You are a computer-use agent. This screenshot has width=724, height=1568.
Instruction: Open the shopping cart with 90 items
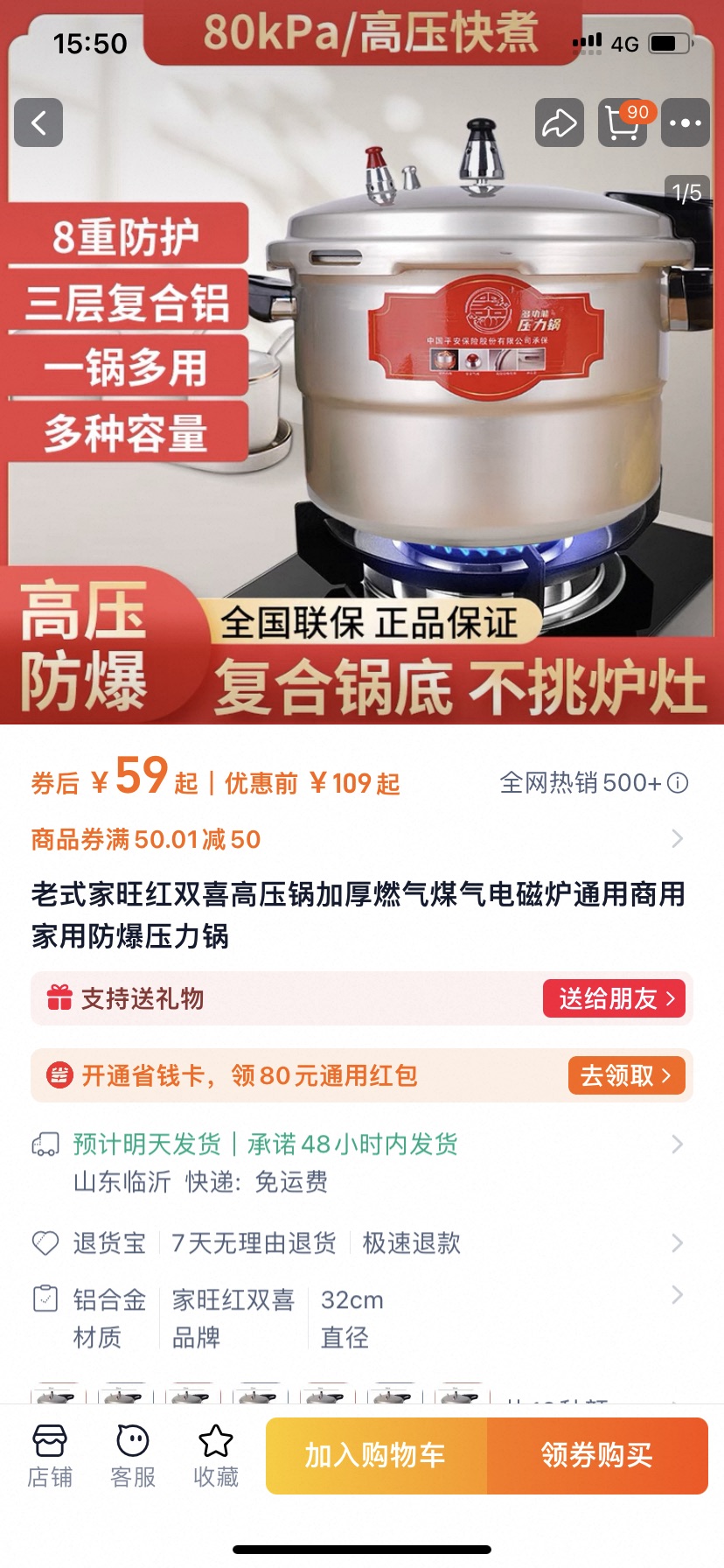point(623,122)
